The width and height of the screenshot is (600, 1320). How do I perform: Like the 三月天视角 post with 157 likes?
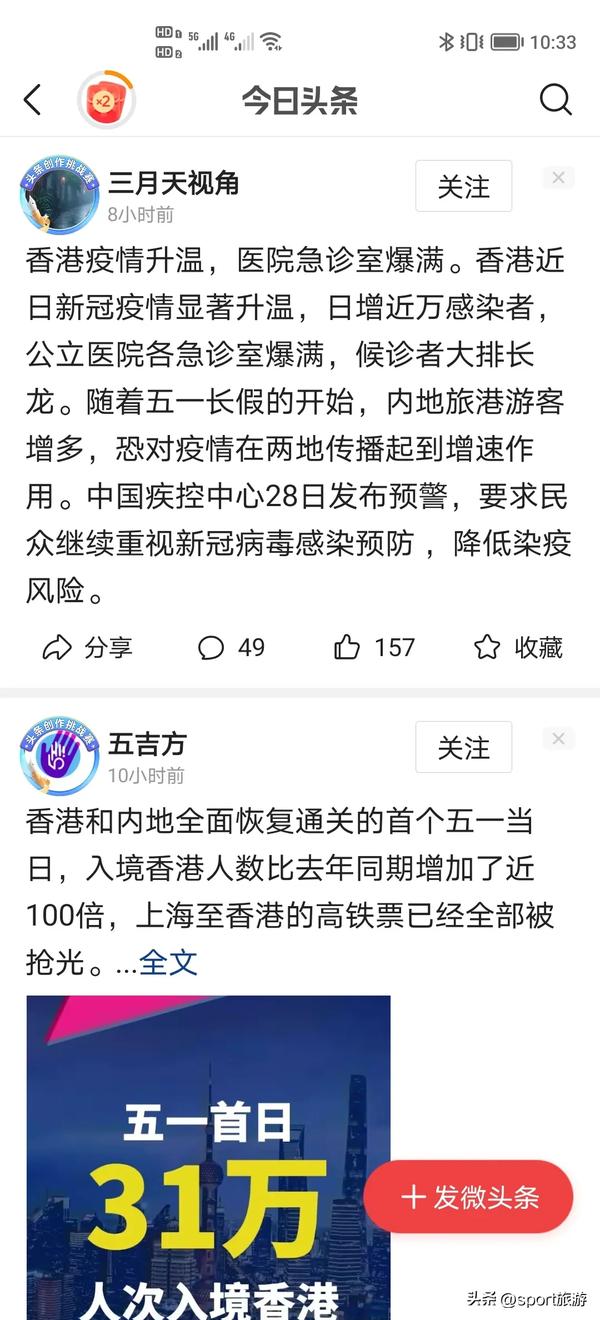point(374,647)
